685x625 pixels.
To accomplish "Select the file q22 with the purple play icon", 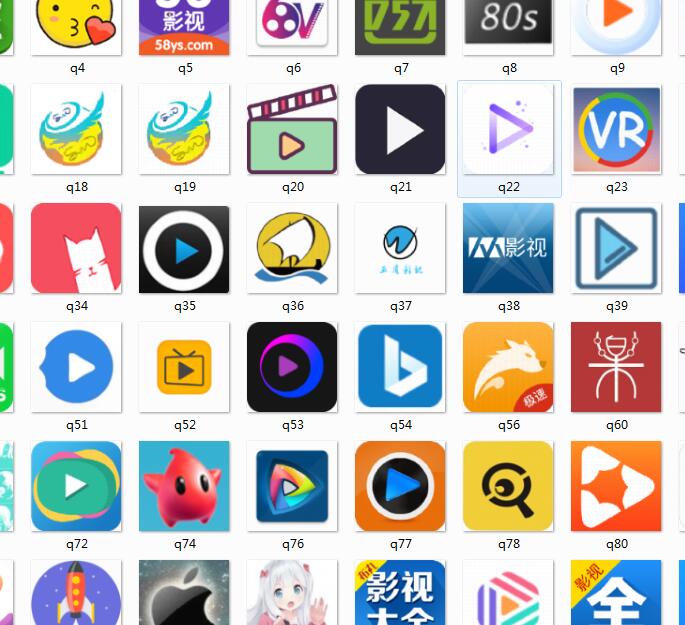I will point(508,130).
